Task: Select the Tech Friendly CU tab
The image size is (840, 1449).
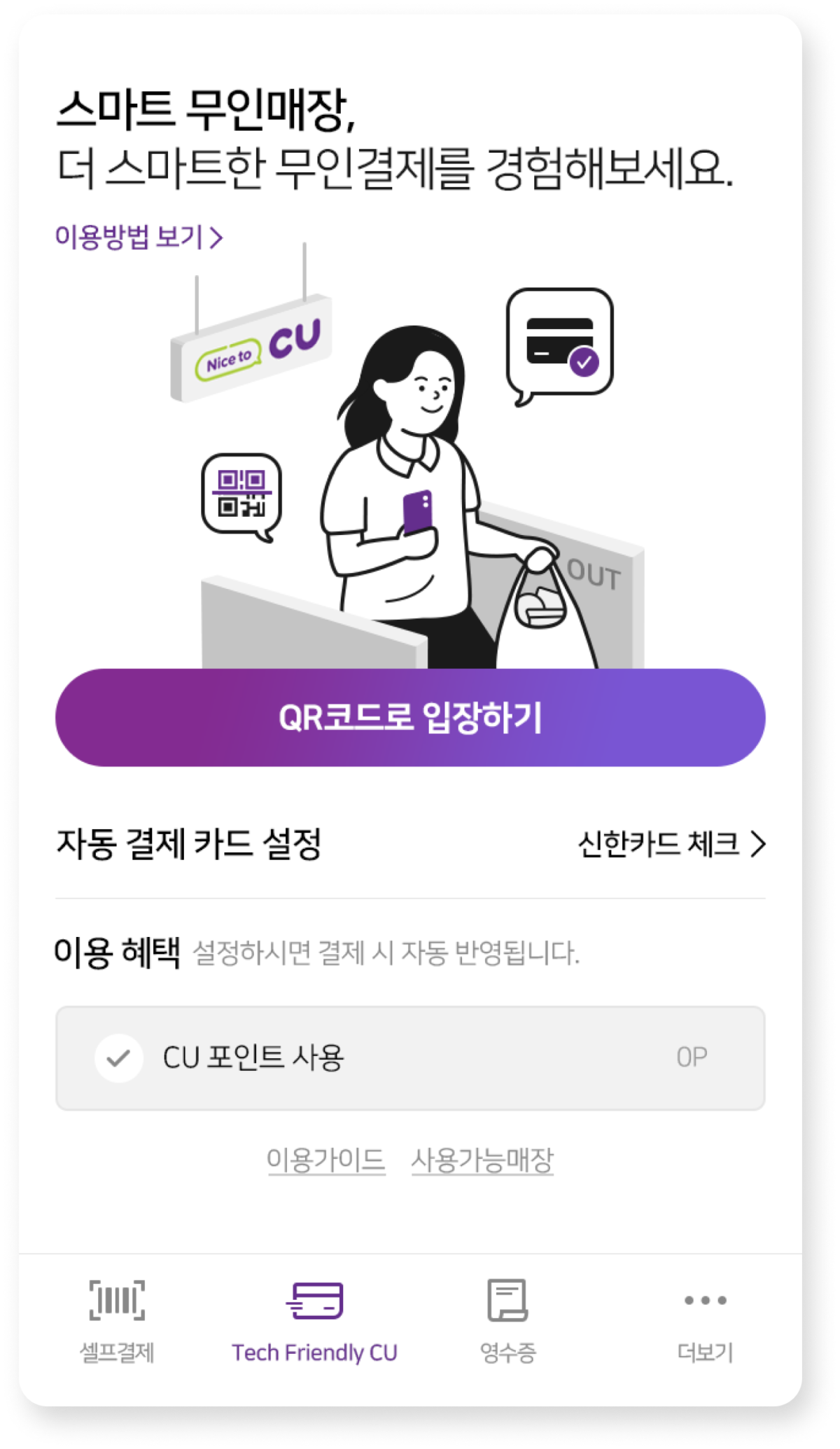Action: (x=314, y=1320)
